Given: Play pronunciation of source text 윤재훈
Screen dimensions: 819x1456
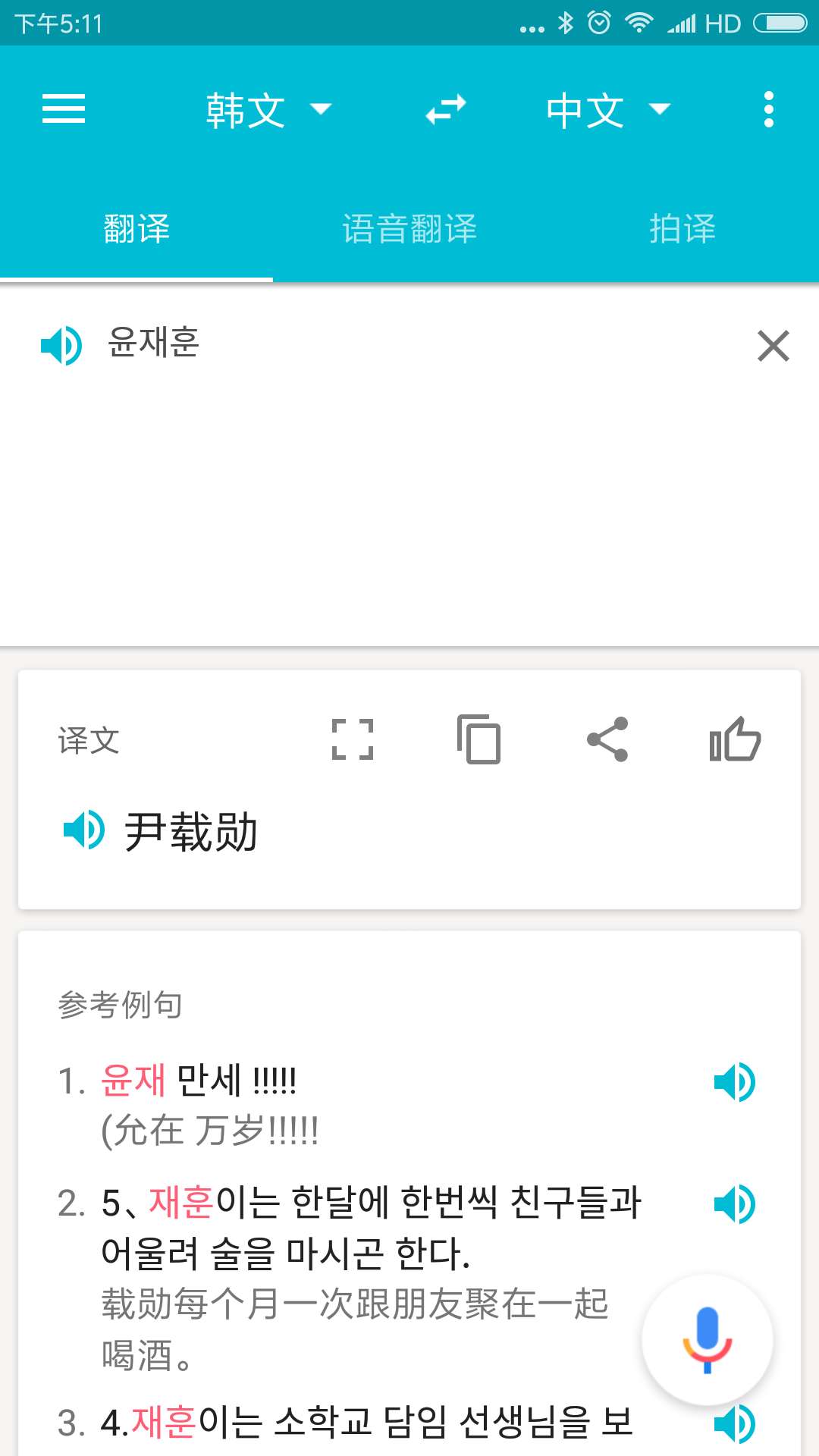Looking at the screenshot, I should pyautogui.click(x=61, y=346).
